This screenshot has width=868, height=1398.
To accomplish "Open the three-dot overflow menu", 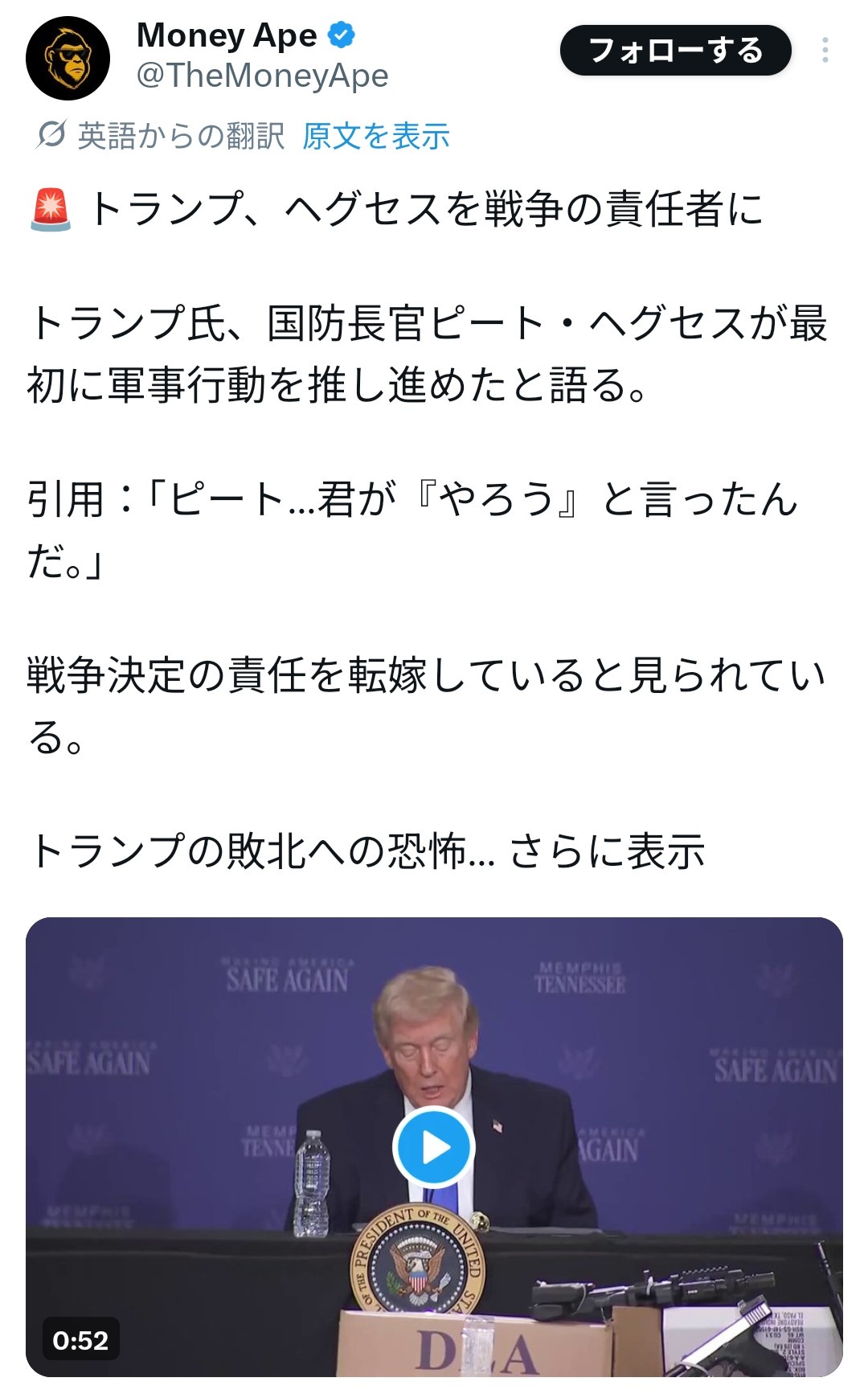I will [x=825, y=51].
